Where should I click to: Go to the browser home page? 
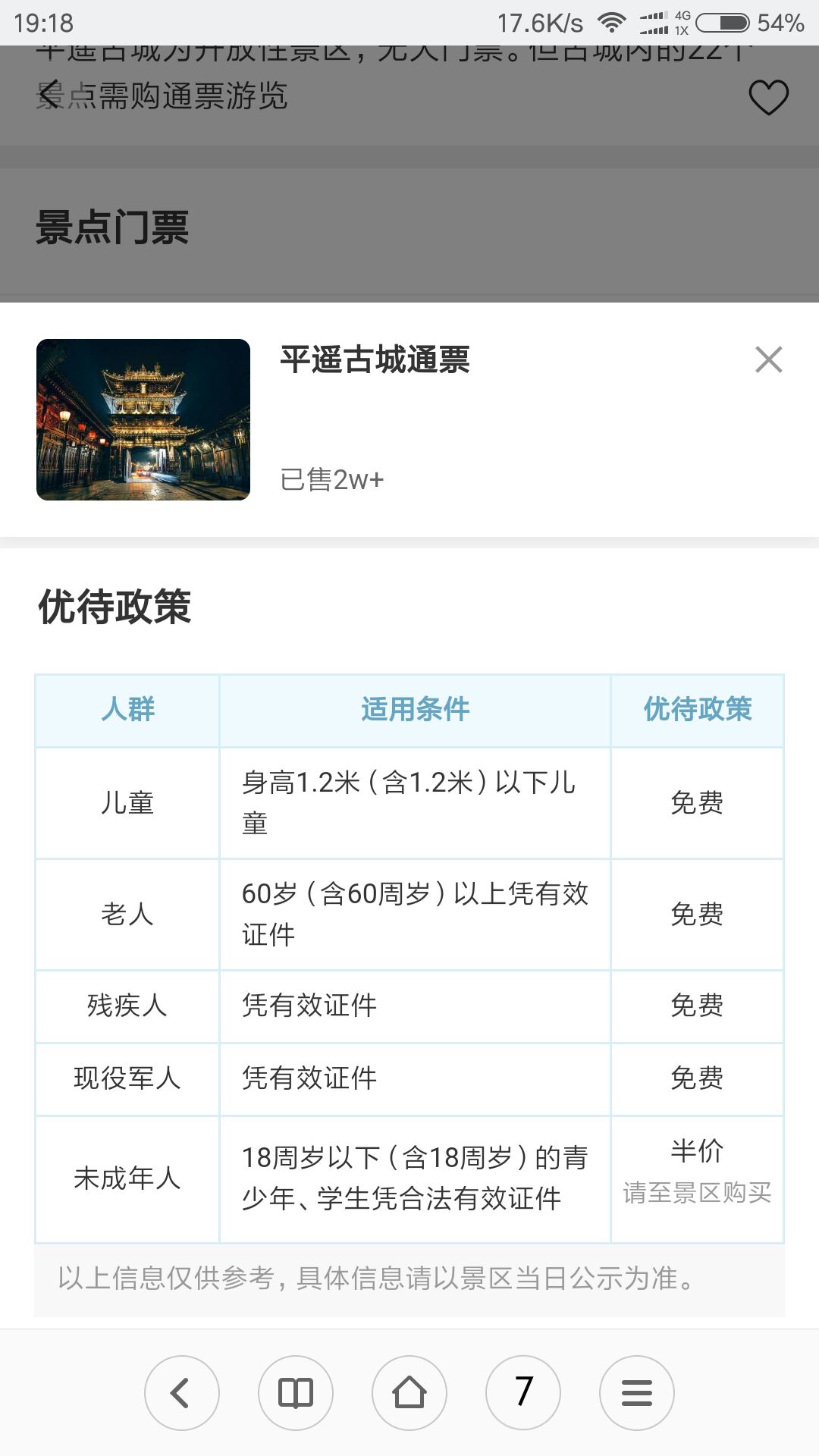(x=409, y=1393)
